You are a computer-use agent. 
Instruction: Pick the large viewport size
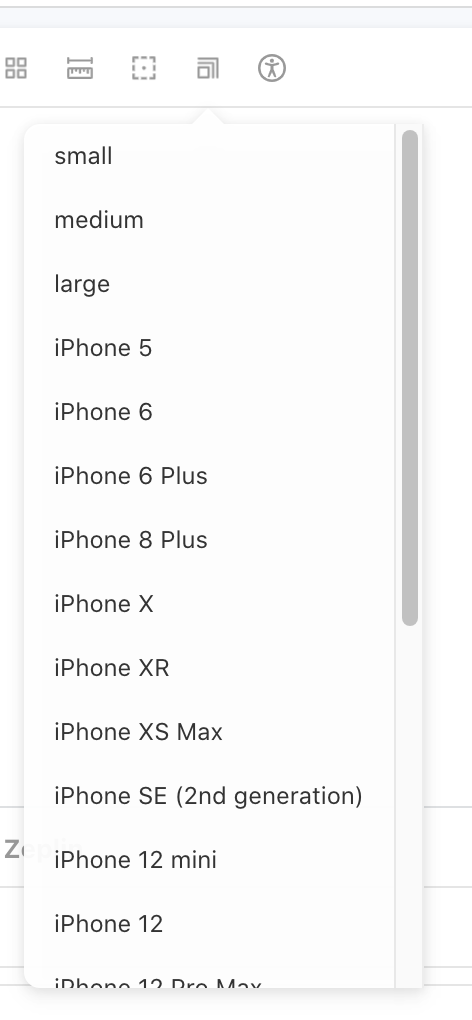209,284
